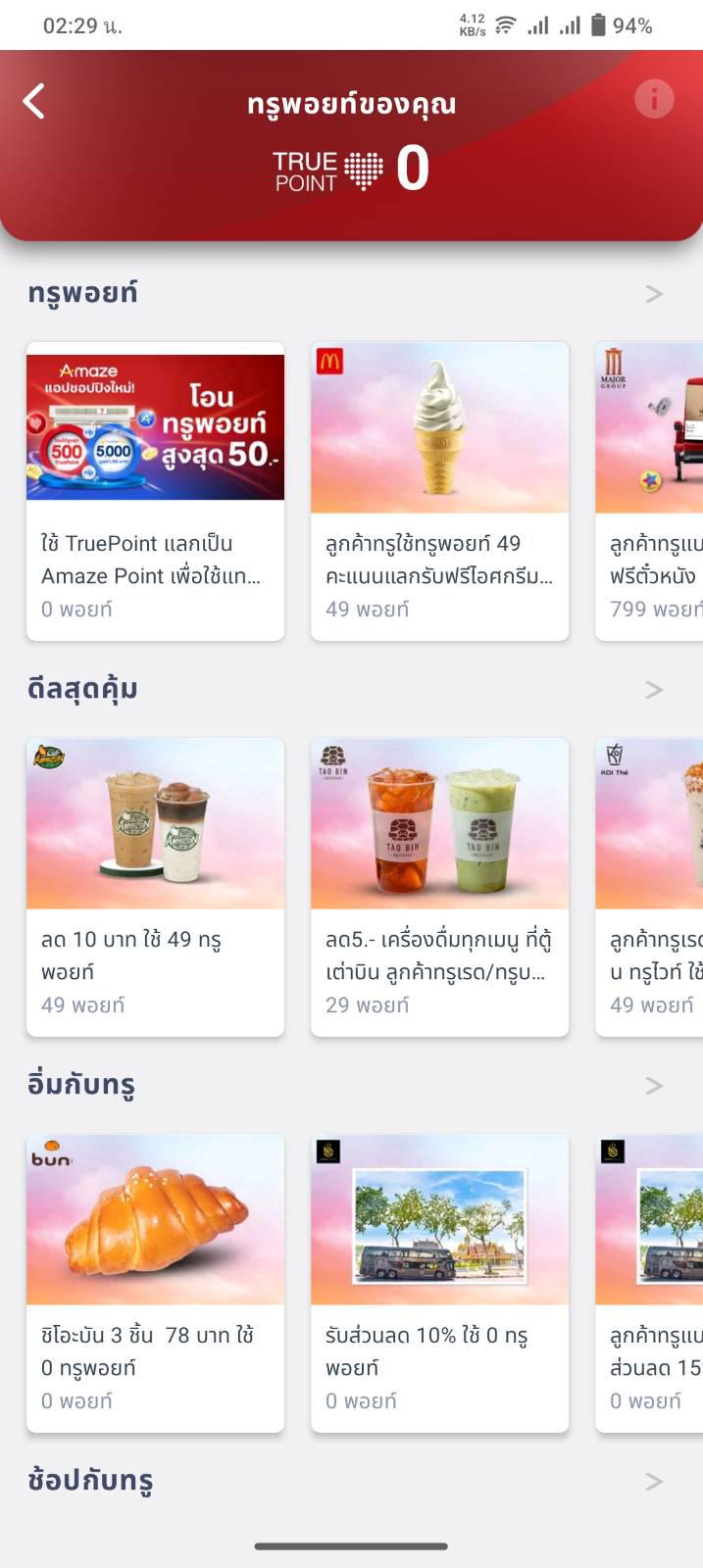The width and height of the screenshot is (703, 1568).
Task: Open the Amaze Point transfer offer card
Action: click(x=155, y=491)
